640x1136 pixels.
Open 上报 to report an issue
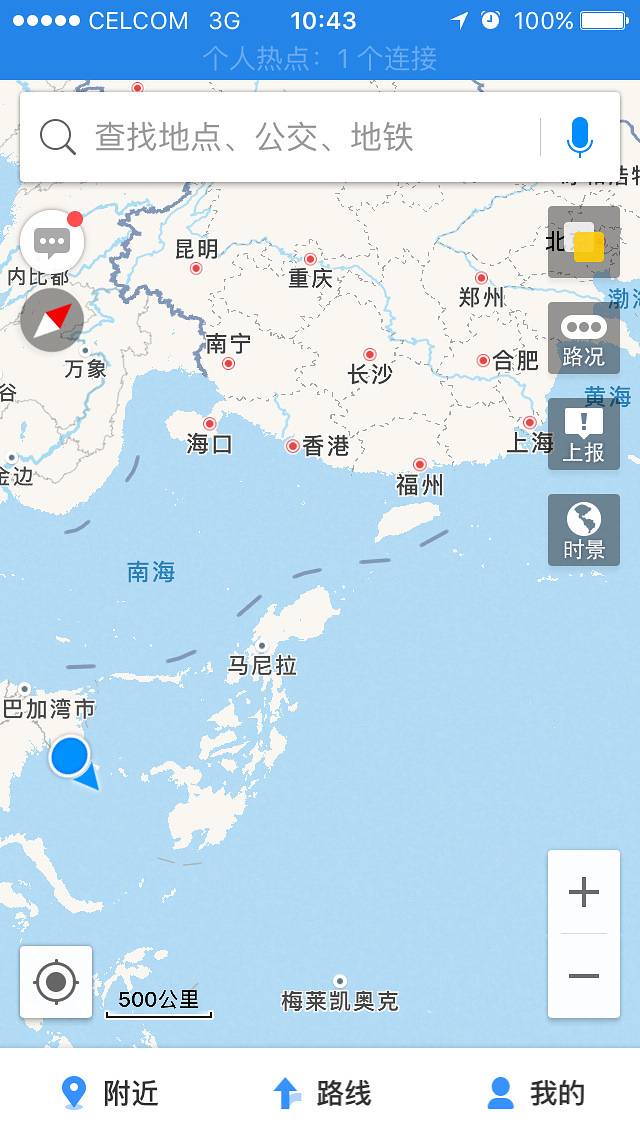(584, 434)
